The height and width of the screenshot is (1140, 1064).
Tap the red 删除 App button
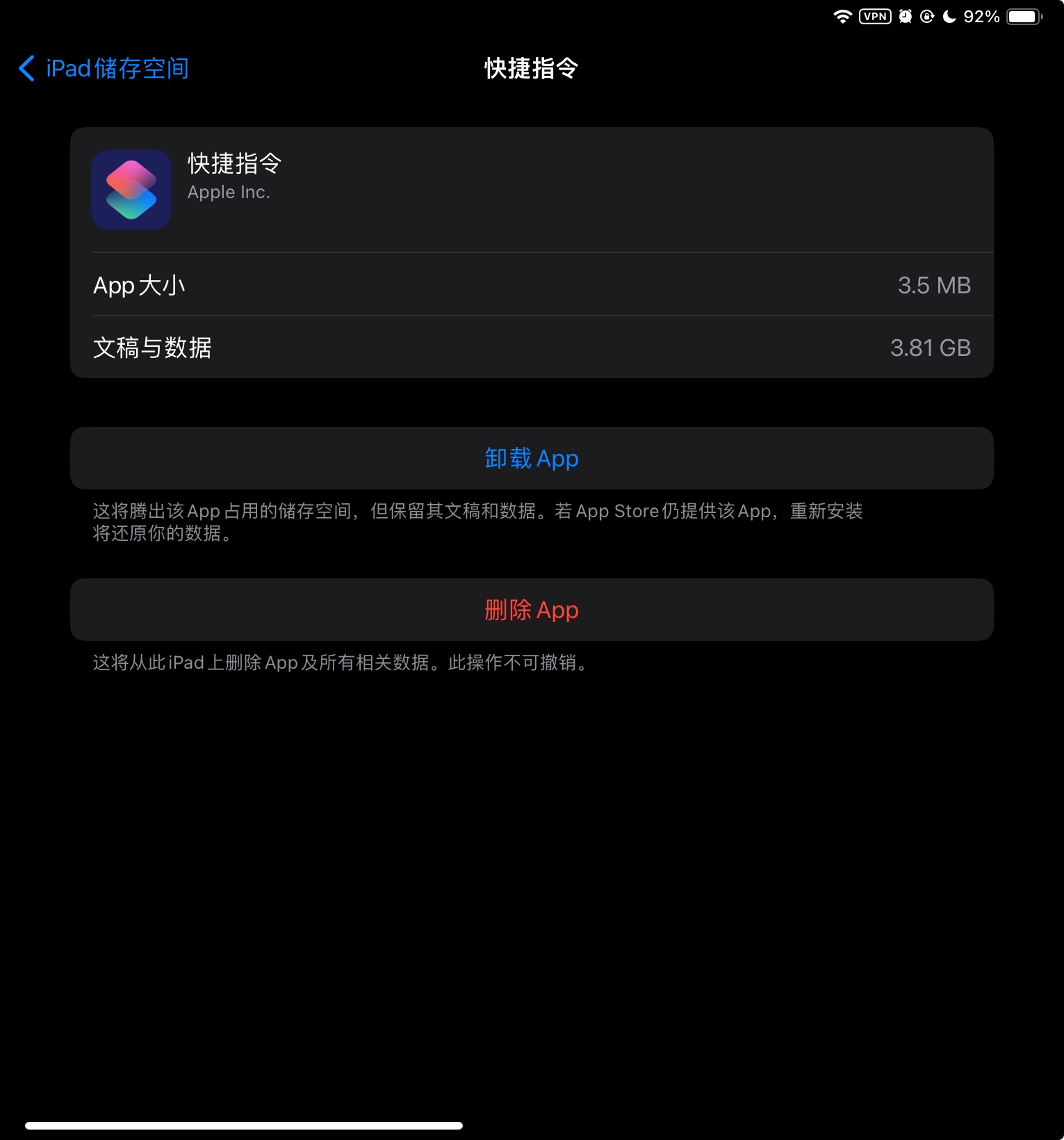[532, 610]
